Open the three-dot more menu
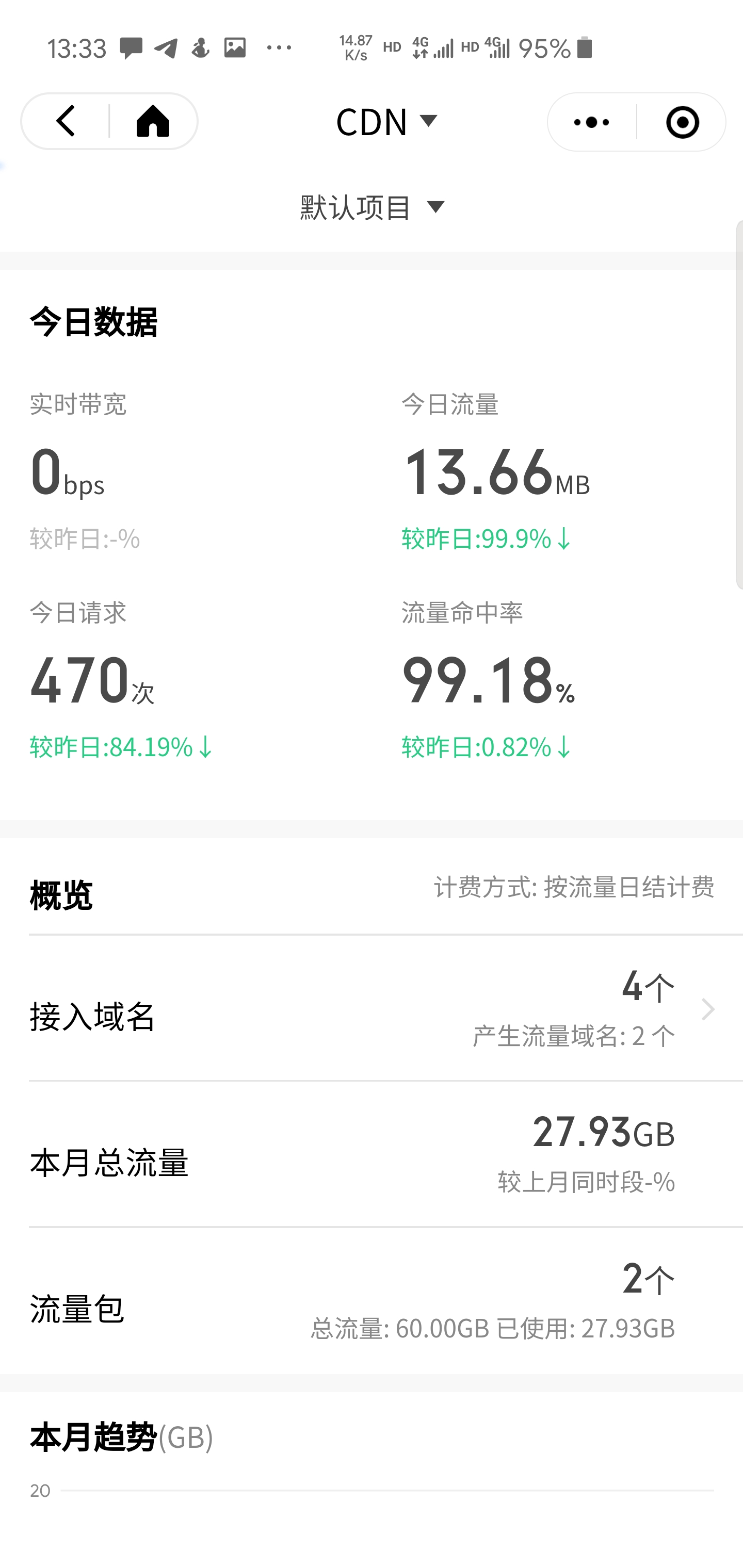The height and width of the screenshot is (1568, 743). pos(591,122)
